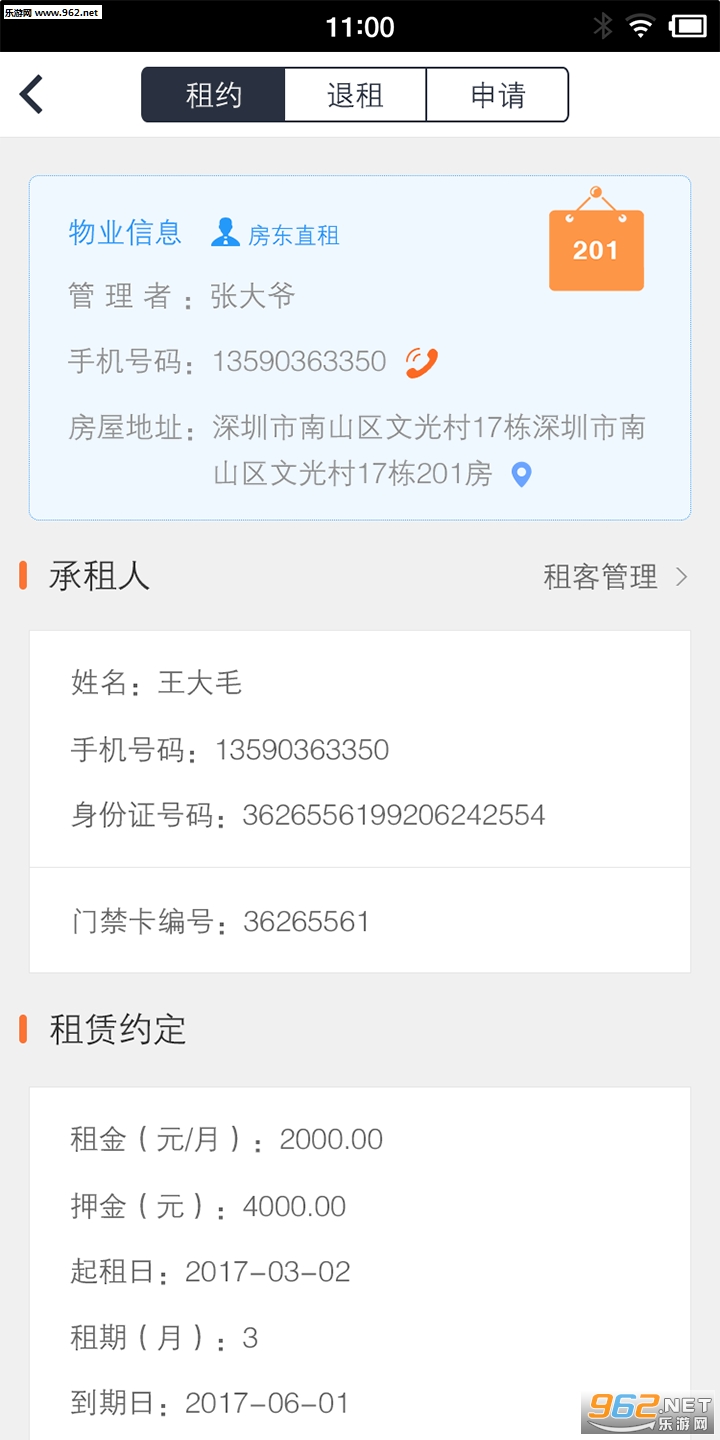The width and height of the screenshot is (720, 1440).
Task: Open the map location pin for the address
Action: coord(521,474)
